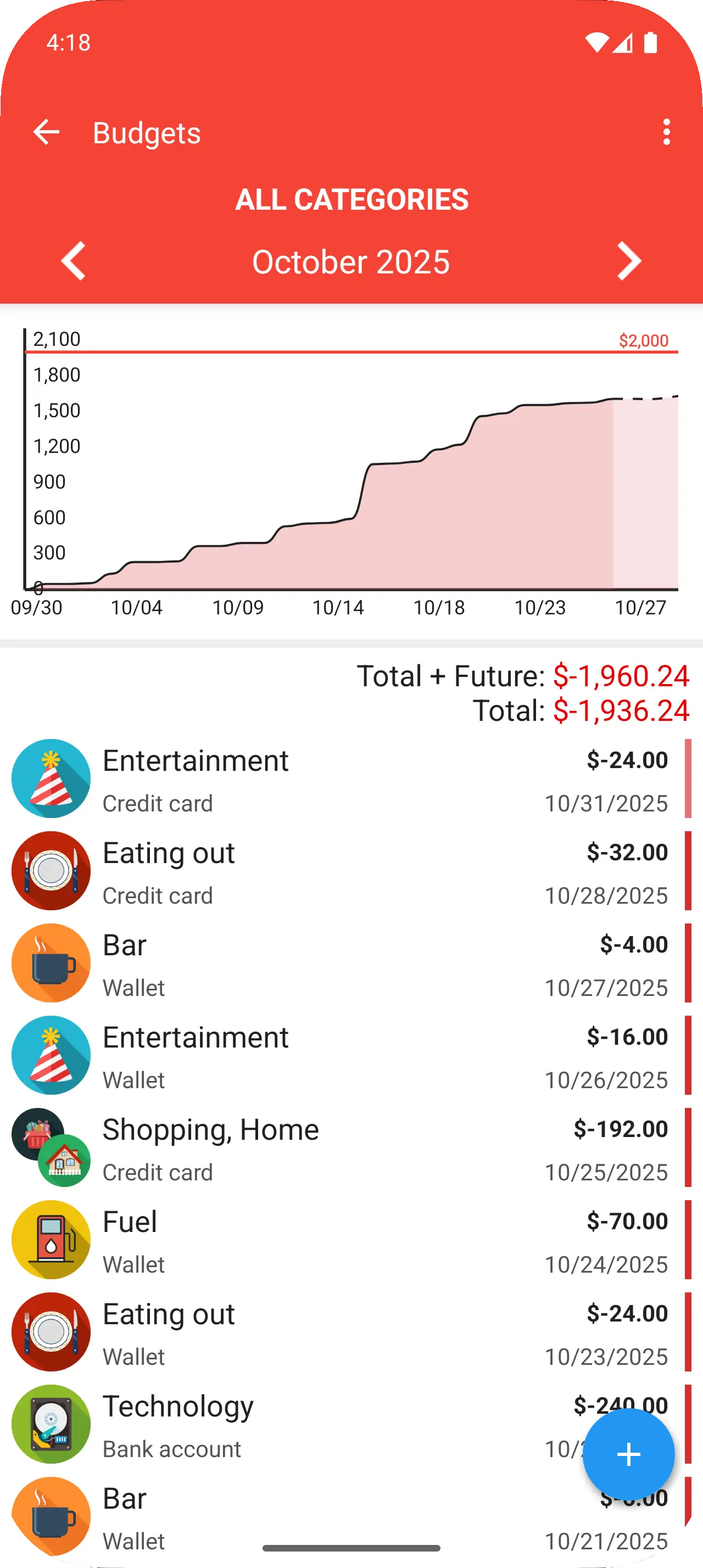Viewport: 703px width, 1568px height.
Task: Open the three-dot overflow menu
Action: point(667,132)
